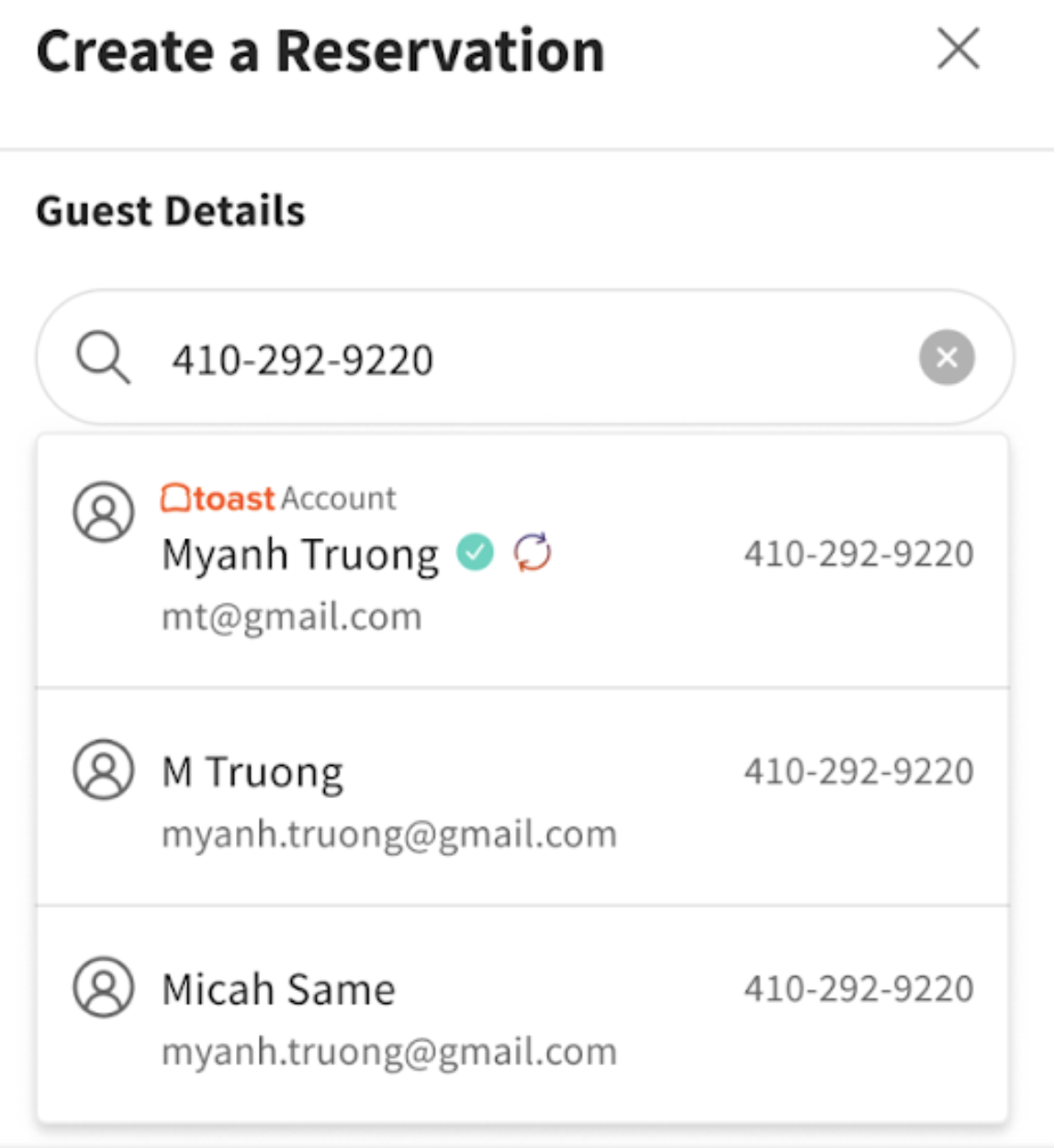
Task: Choose guest M Truong from results
Action: point(521,797)
